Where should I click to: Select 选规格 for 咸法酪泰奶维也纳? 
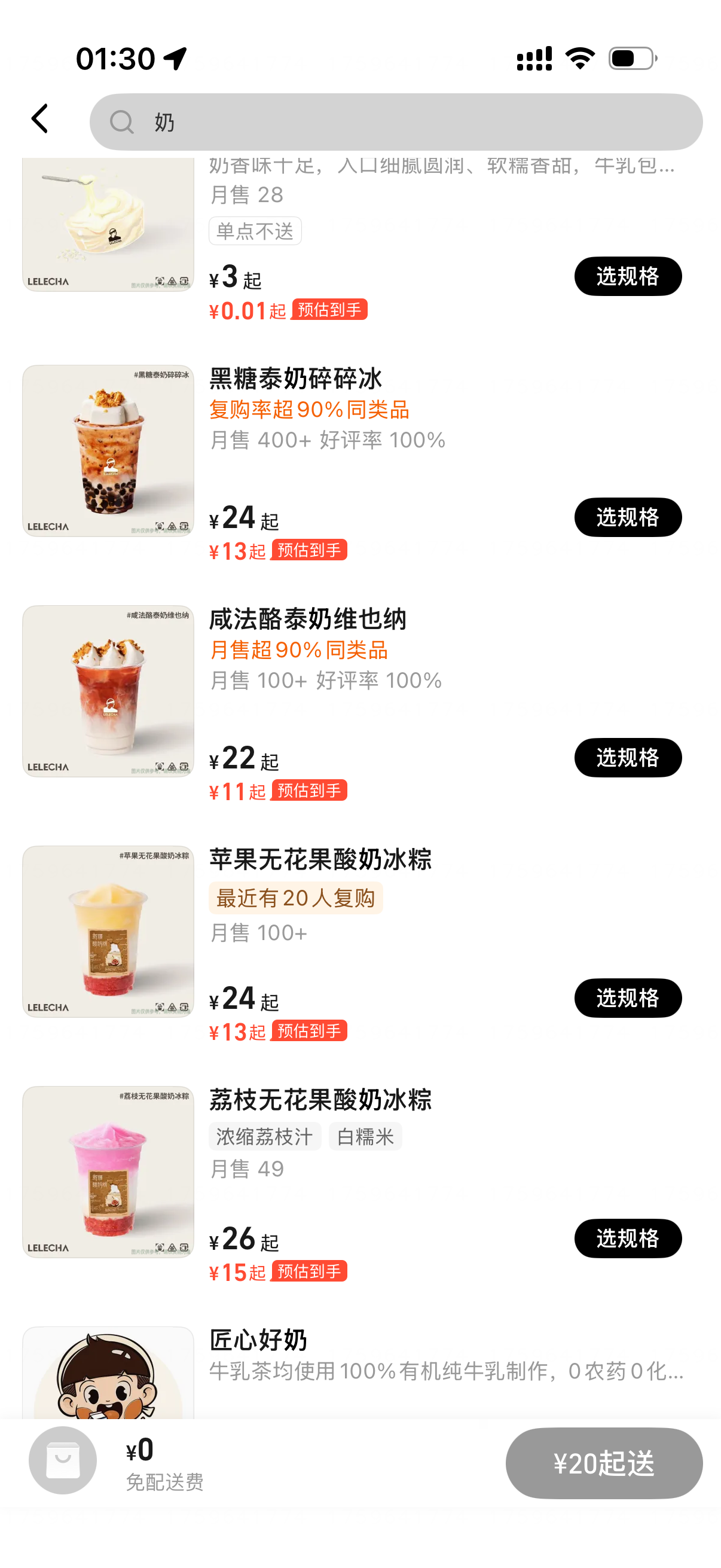[x=627, y=758]
